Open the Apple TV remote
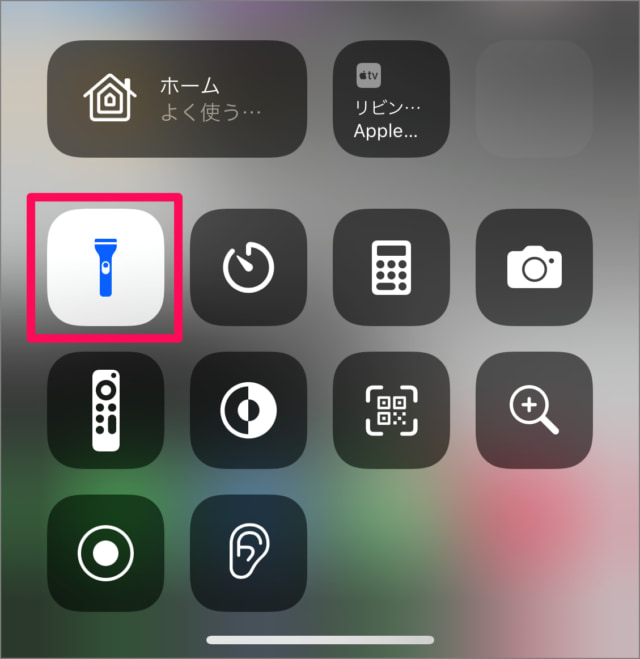The height and width of the screenshot is (659, 640). 106,410
